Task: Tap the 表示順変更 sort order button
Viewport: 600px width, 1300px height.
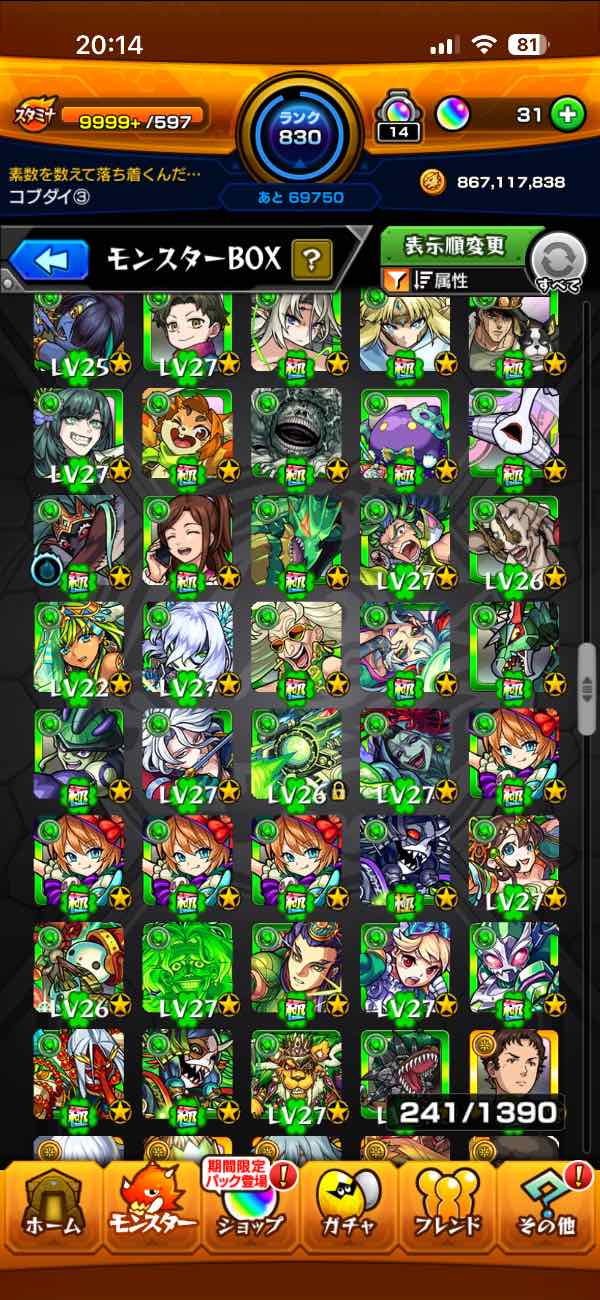Action: click(455, 245)
